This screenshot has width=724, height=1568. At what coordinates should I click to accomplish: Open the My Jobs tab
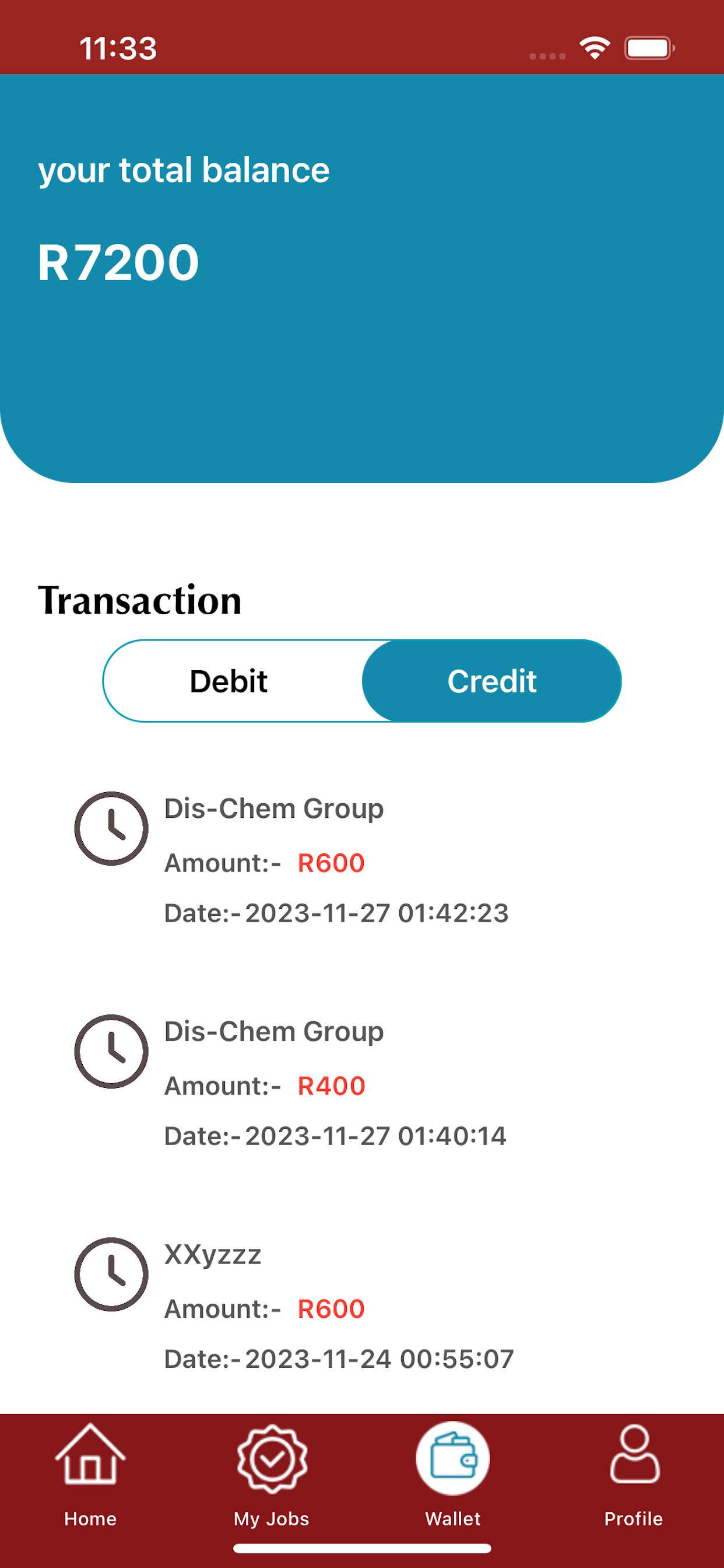[x=271, y=1475]
